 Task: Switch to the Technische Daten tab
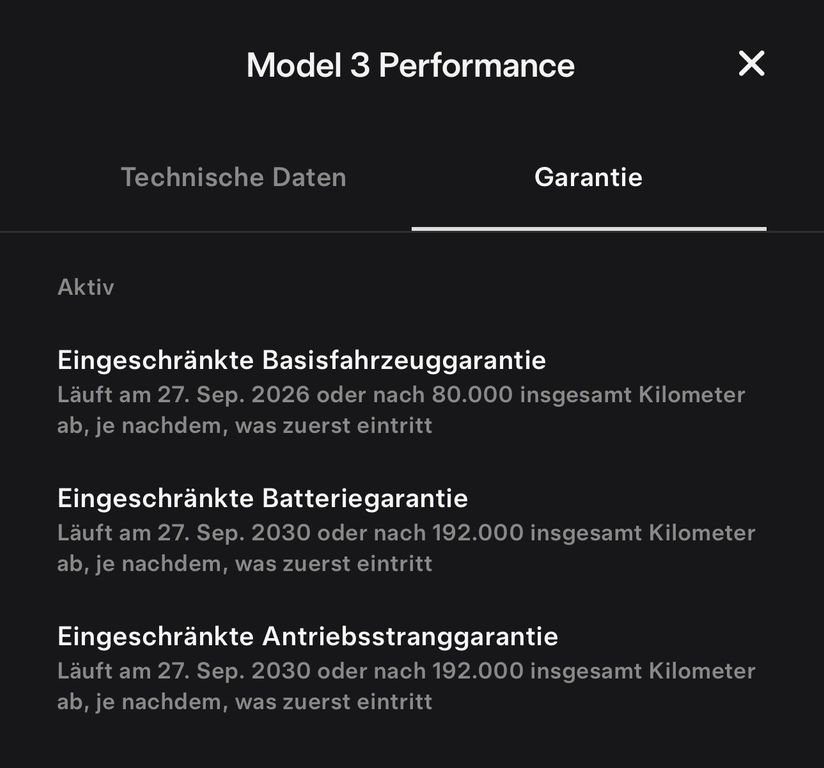tap(233, 178)
